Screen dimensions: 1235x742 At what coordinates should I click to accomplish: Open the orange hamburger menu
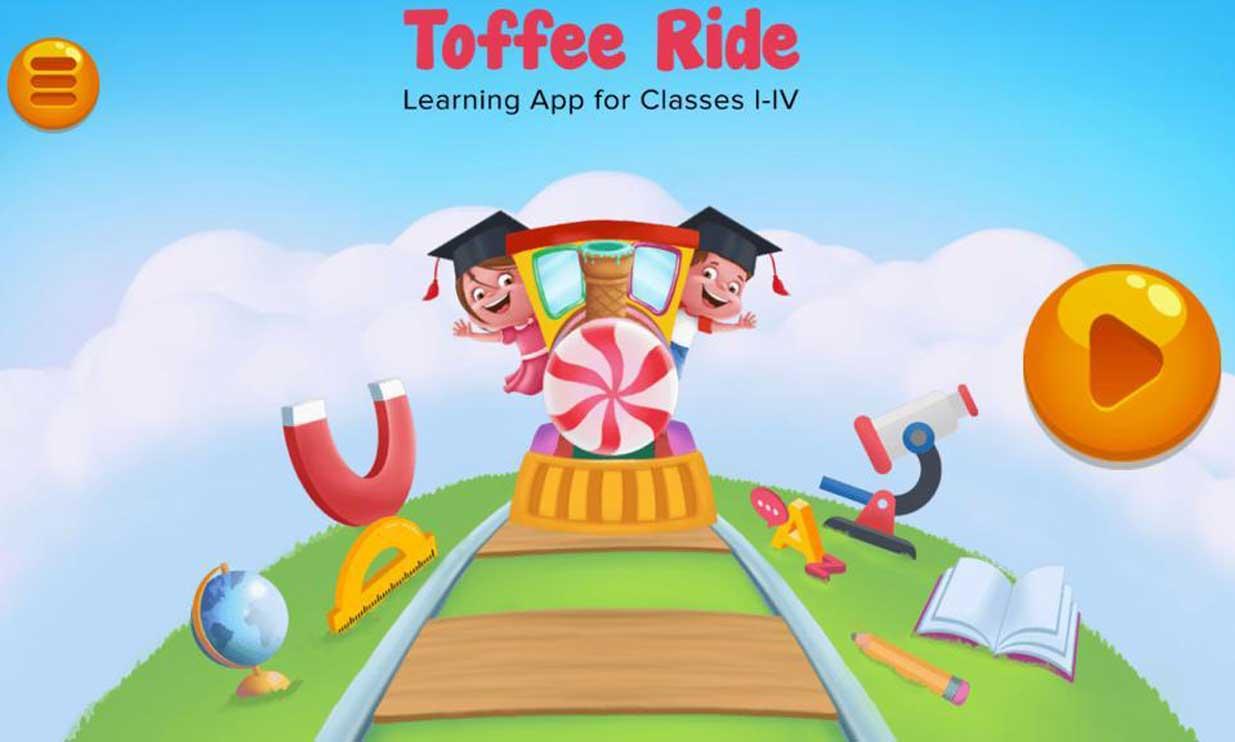pyautogui.click(x=54, y=82)
